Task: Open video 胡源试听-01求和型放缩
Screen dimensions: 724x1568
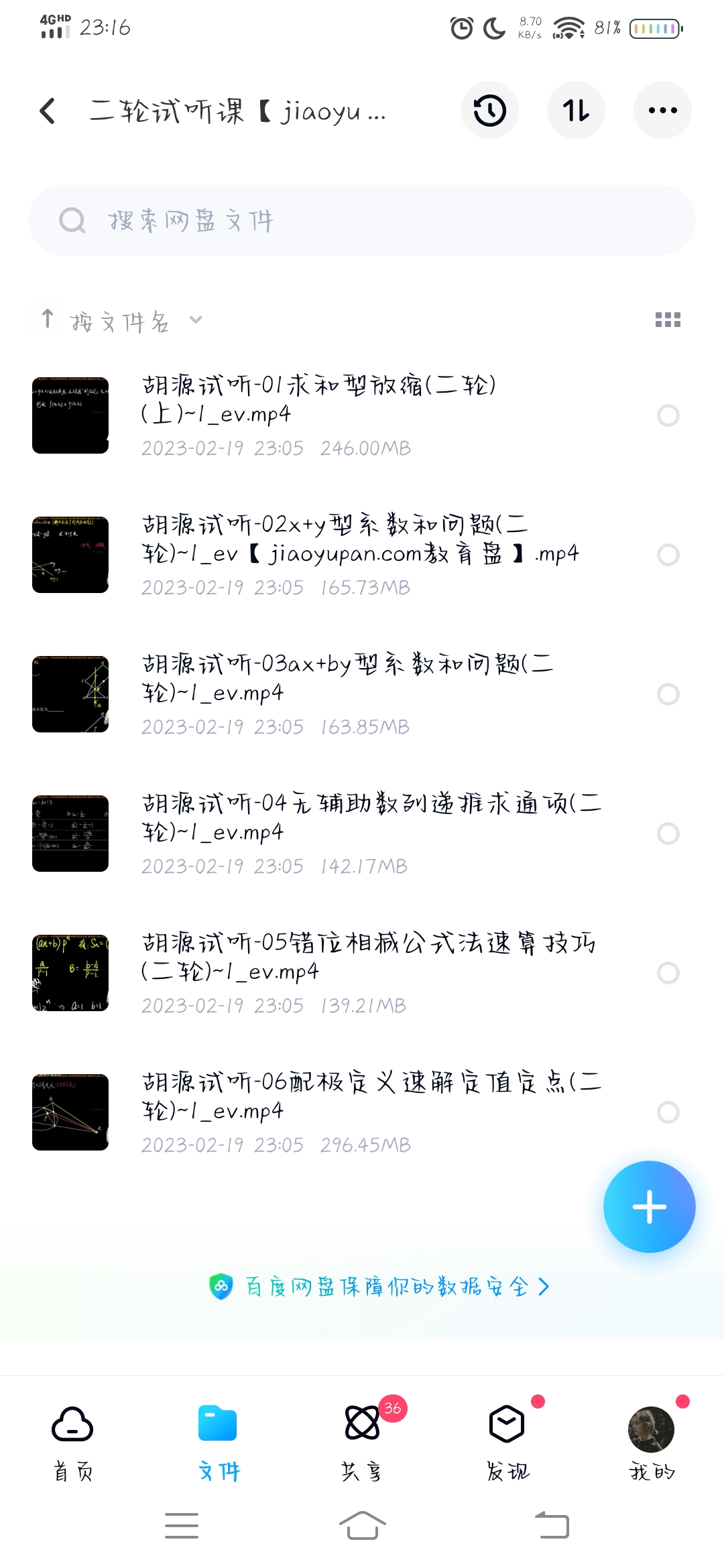Action: coord(318,399)
